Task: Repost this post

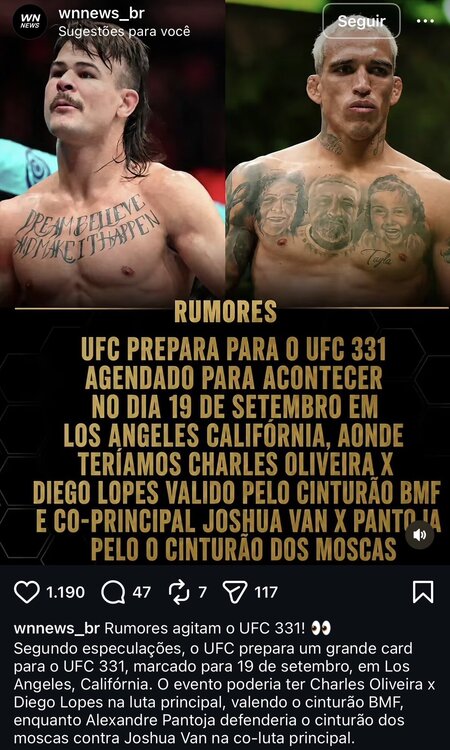Action: [179, 592]
